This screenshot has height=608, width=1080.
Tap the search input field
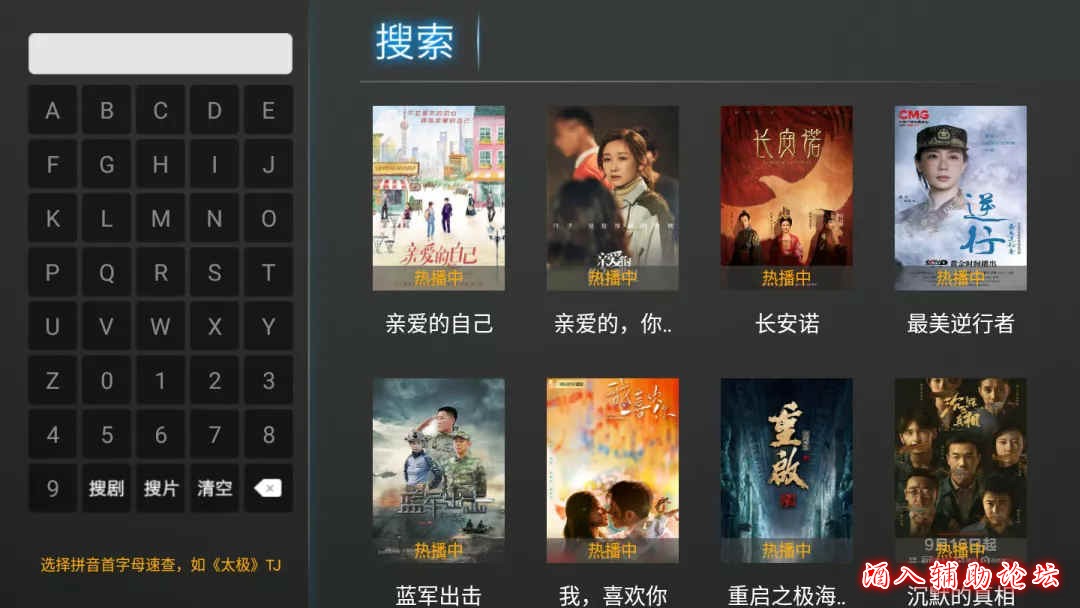coord(160,54)
